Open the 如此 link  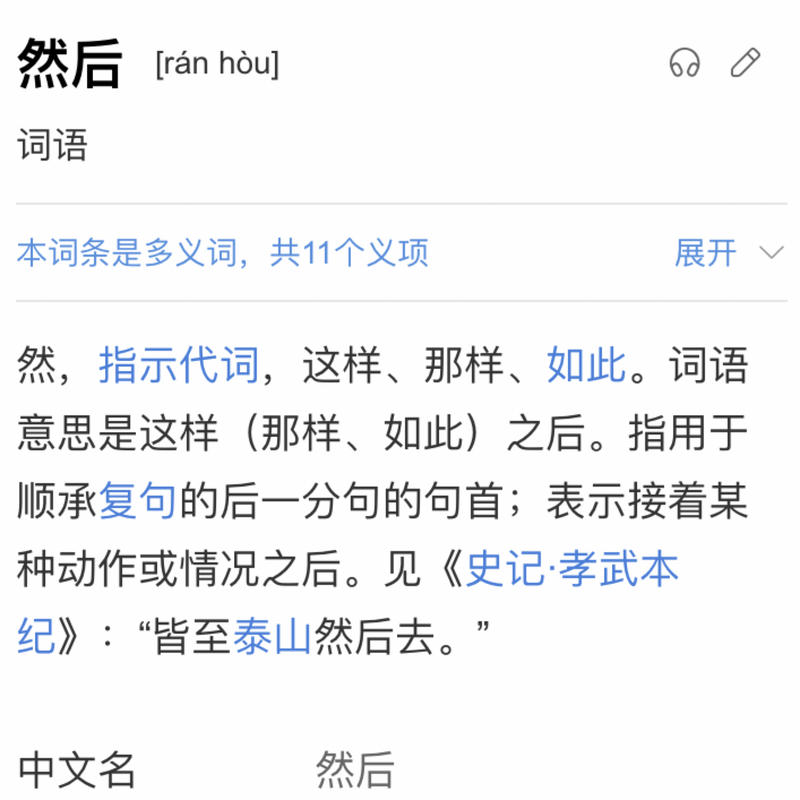[587, 367]
